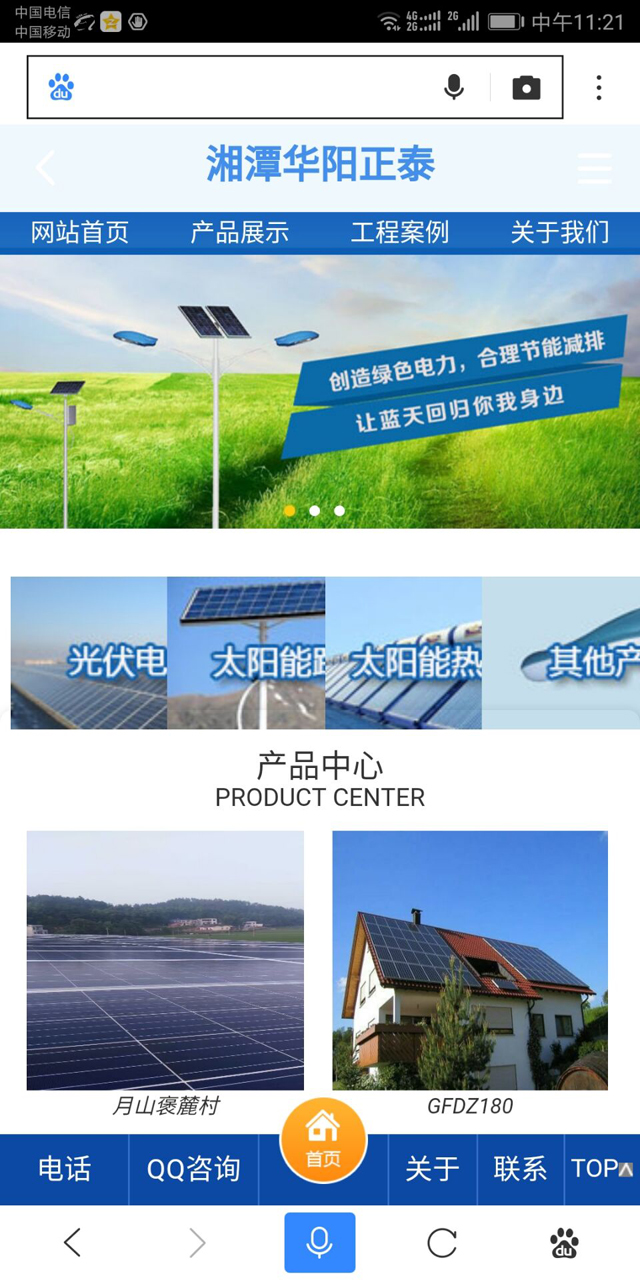Open the site hamburger menu

pyautogui.click(x=594, y=168)
